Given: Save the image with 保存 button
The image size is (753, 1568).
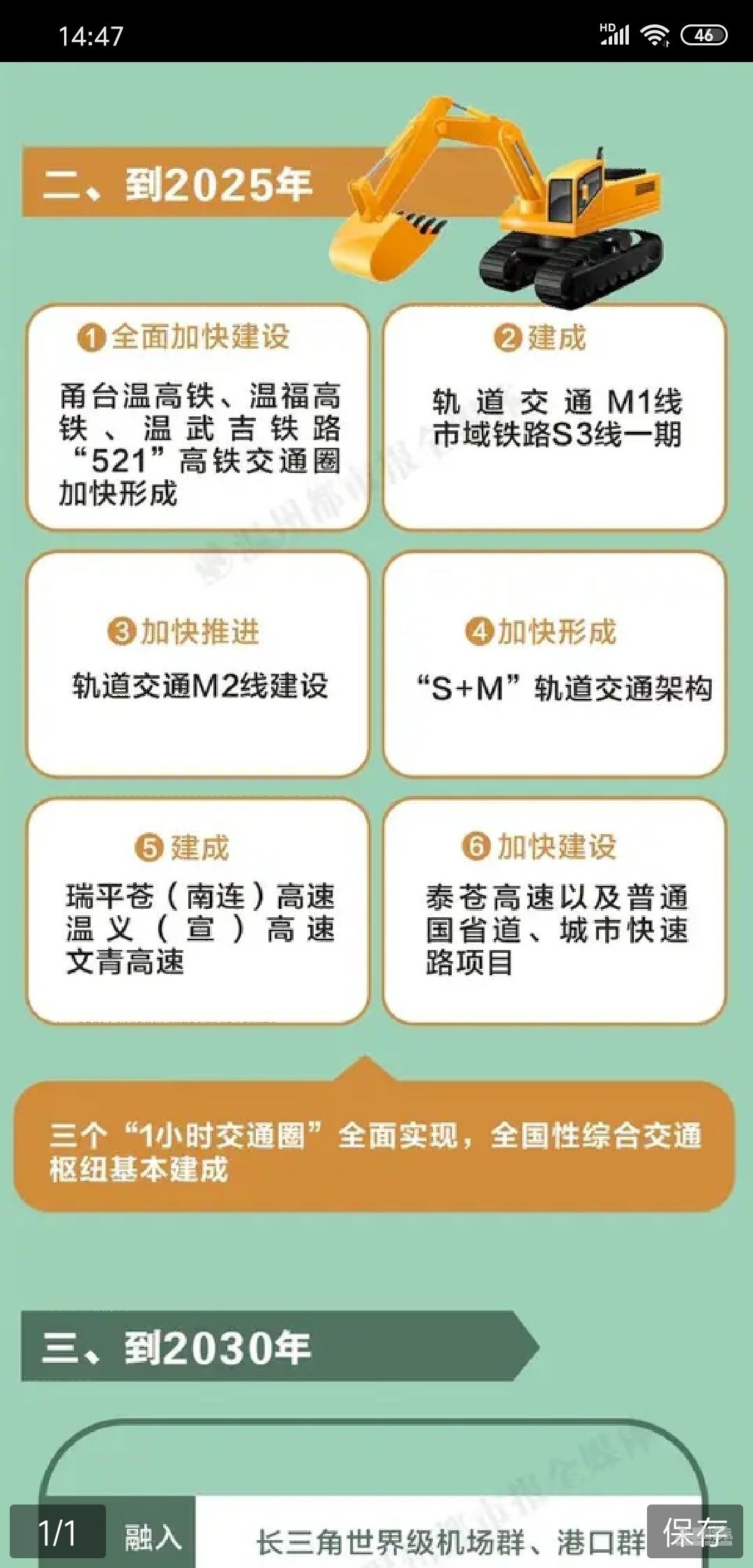Looking at the screenshot, I should [694, 1531].
